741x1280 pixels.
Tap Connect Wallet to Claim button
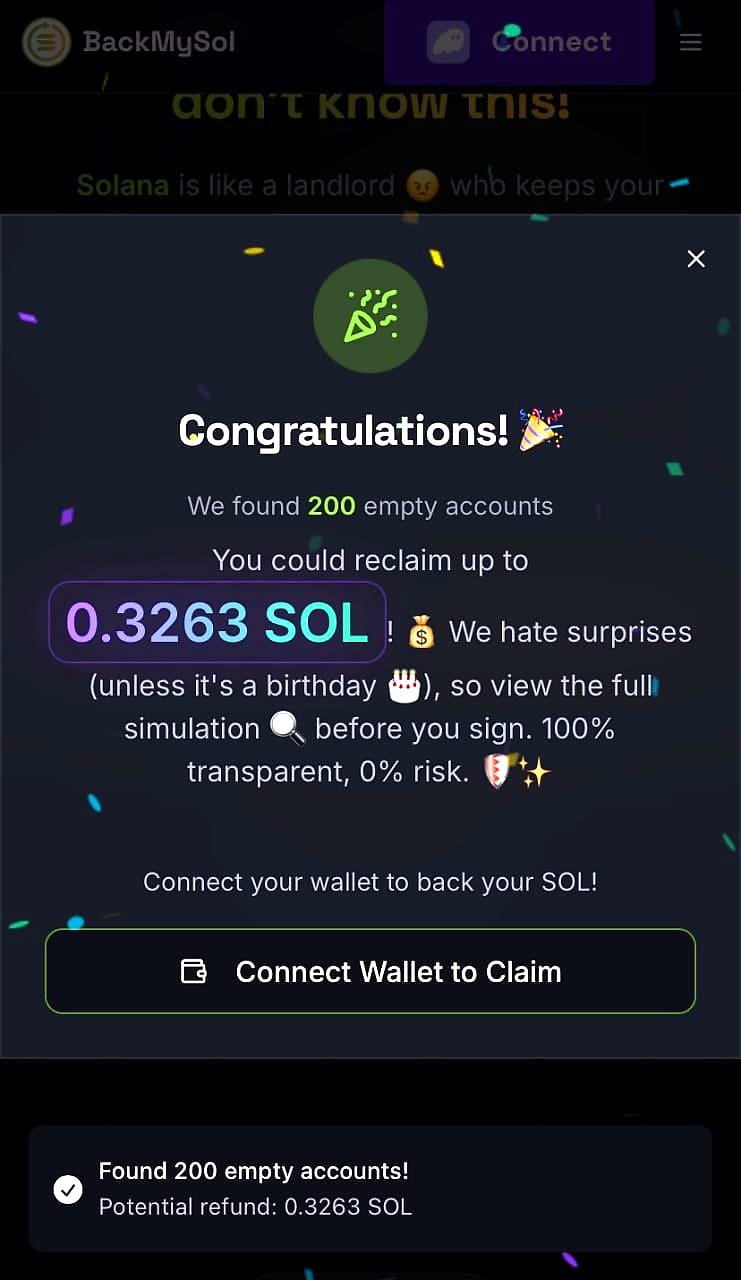(370, 971)
